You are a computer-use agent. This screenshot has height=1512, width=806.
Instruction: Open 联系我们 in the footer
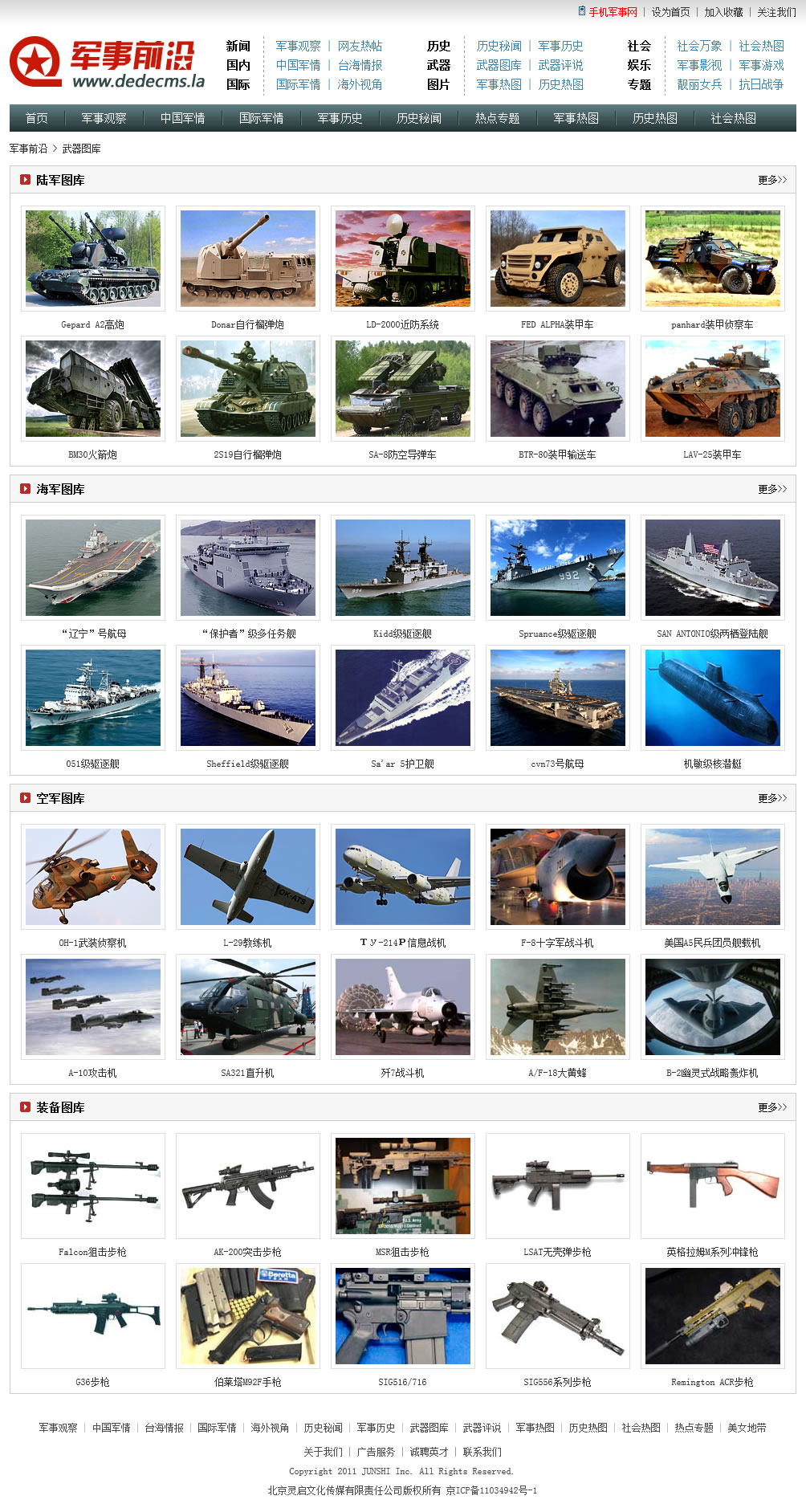(x=482, y=1452)
